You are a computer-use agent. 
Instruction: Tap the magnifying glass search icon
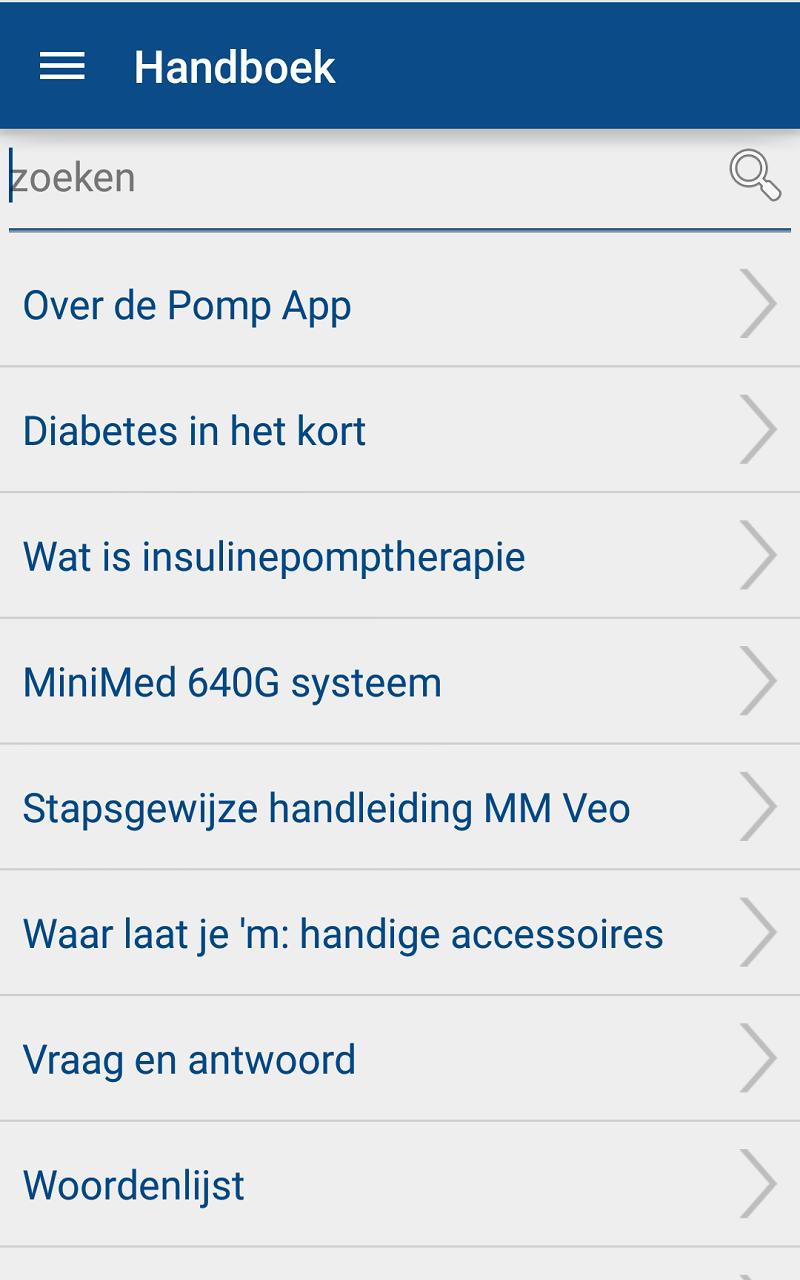[x=755, y=176]
